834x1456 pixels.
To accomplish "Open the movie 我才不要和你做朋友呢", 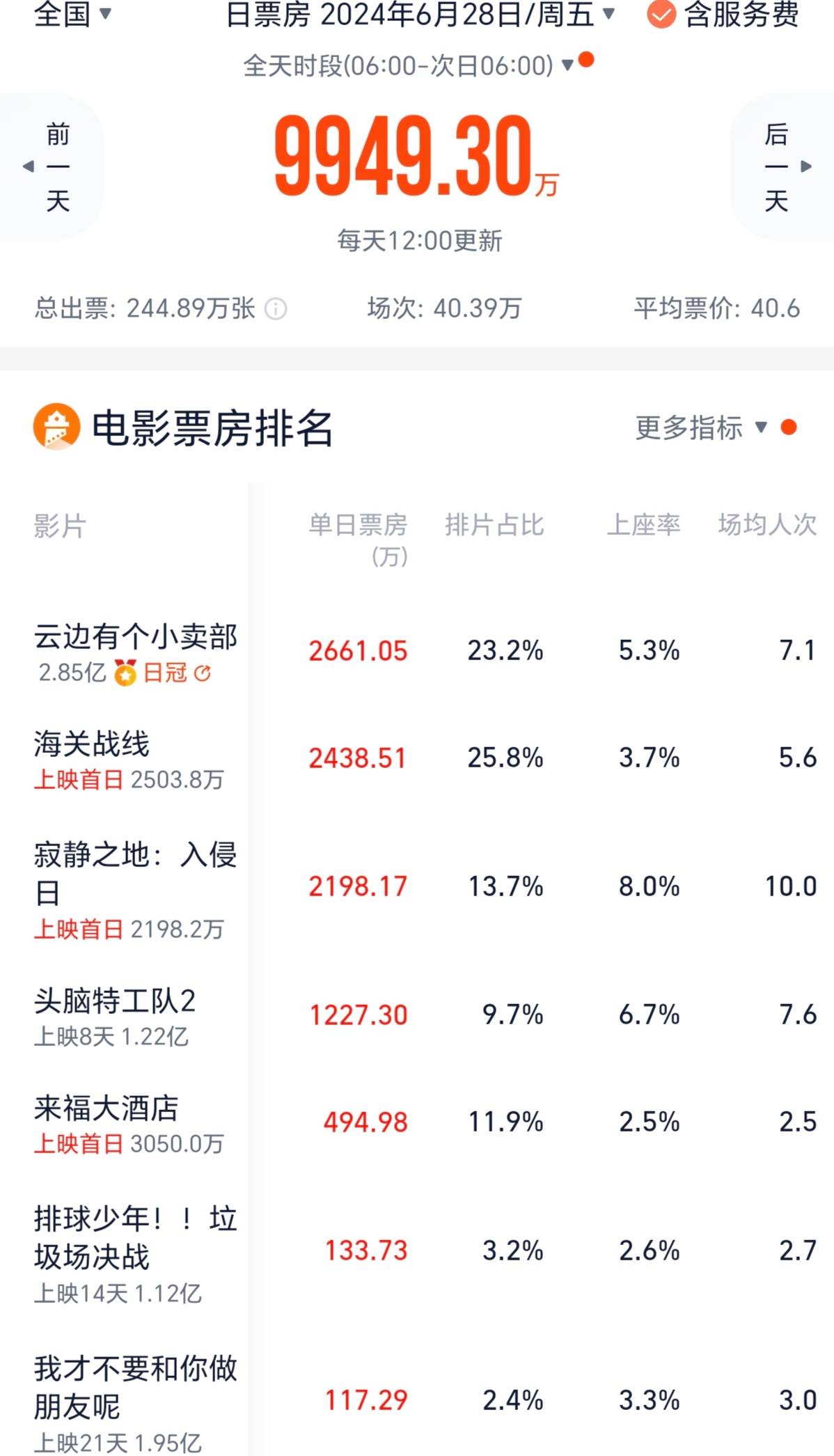I will coord(136,1386).
